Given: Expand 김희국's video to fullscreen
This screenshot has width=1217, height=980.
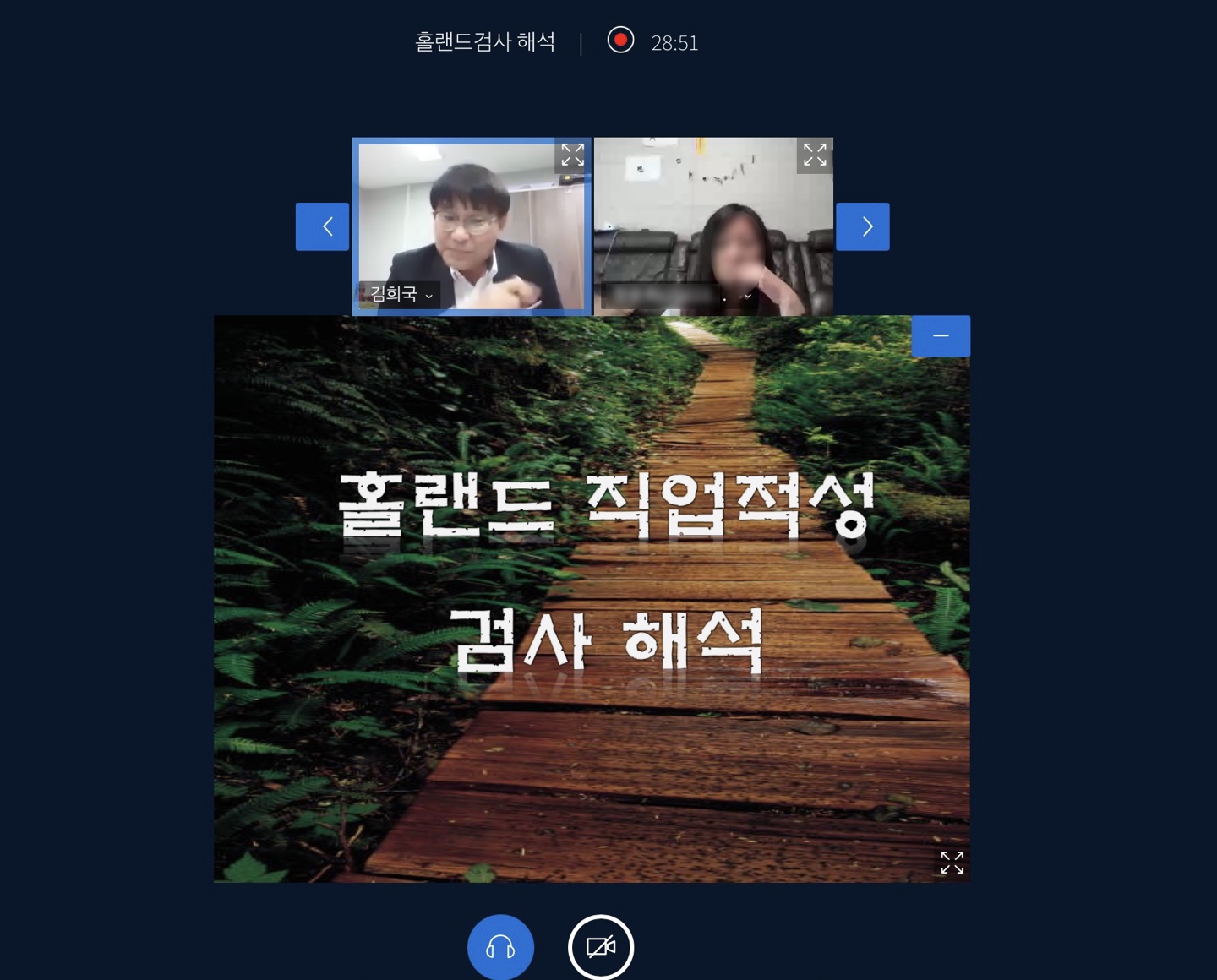Looking at the screenshot, I should [x=572, y=155].
